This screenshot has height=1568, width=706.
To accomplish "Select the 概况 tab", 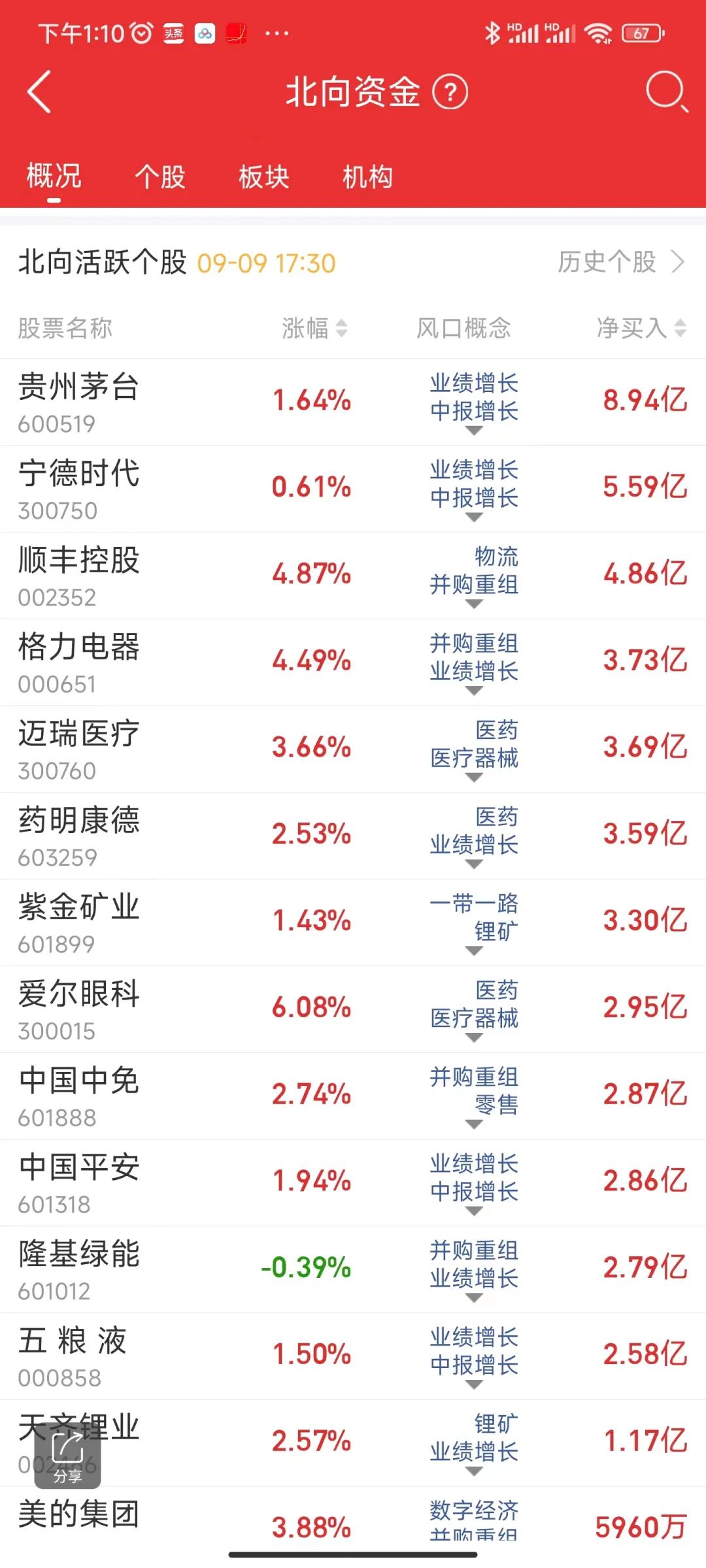I will coord(54,177).
